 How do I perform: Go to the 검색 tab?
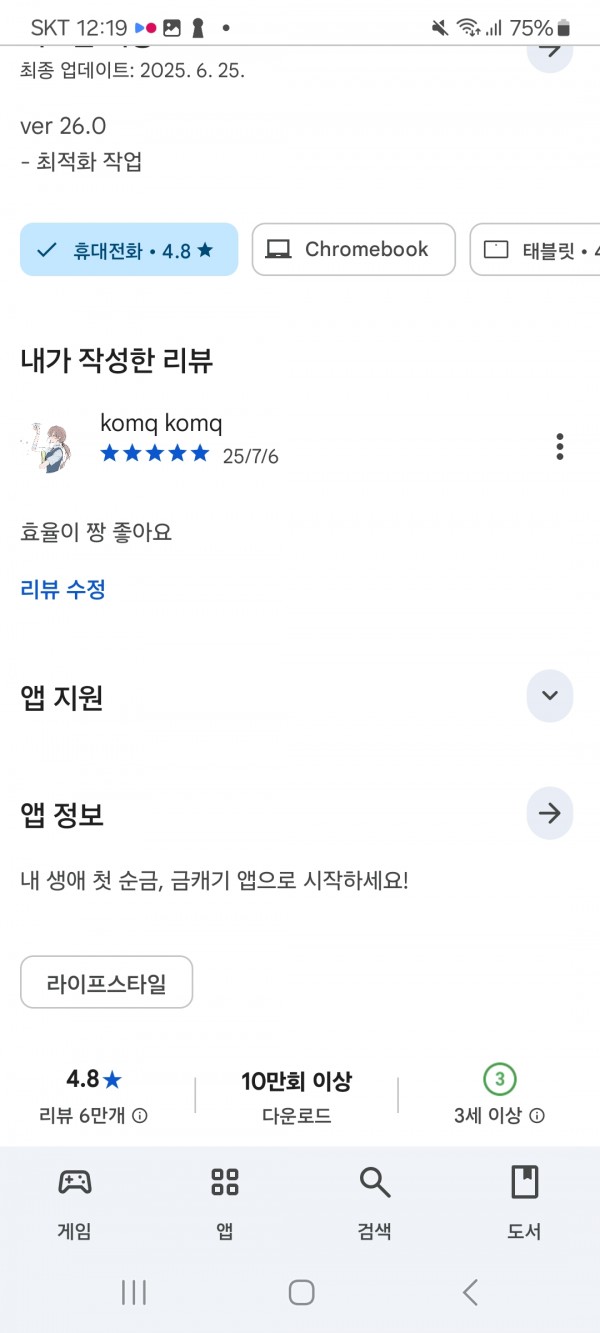pos(375,1203)
